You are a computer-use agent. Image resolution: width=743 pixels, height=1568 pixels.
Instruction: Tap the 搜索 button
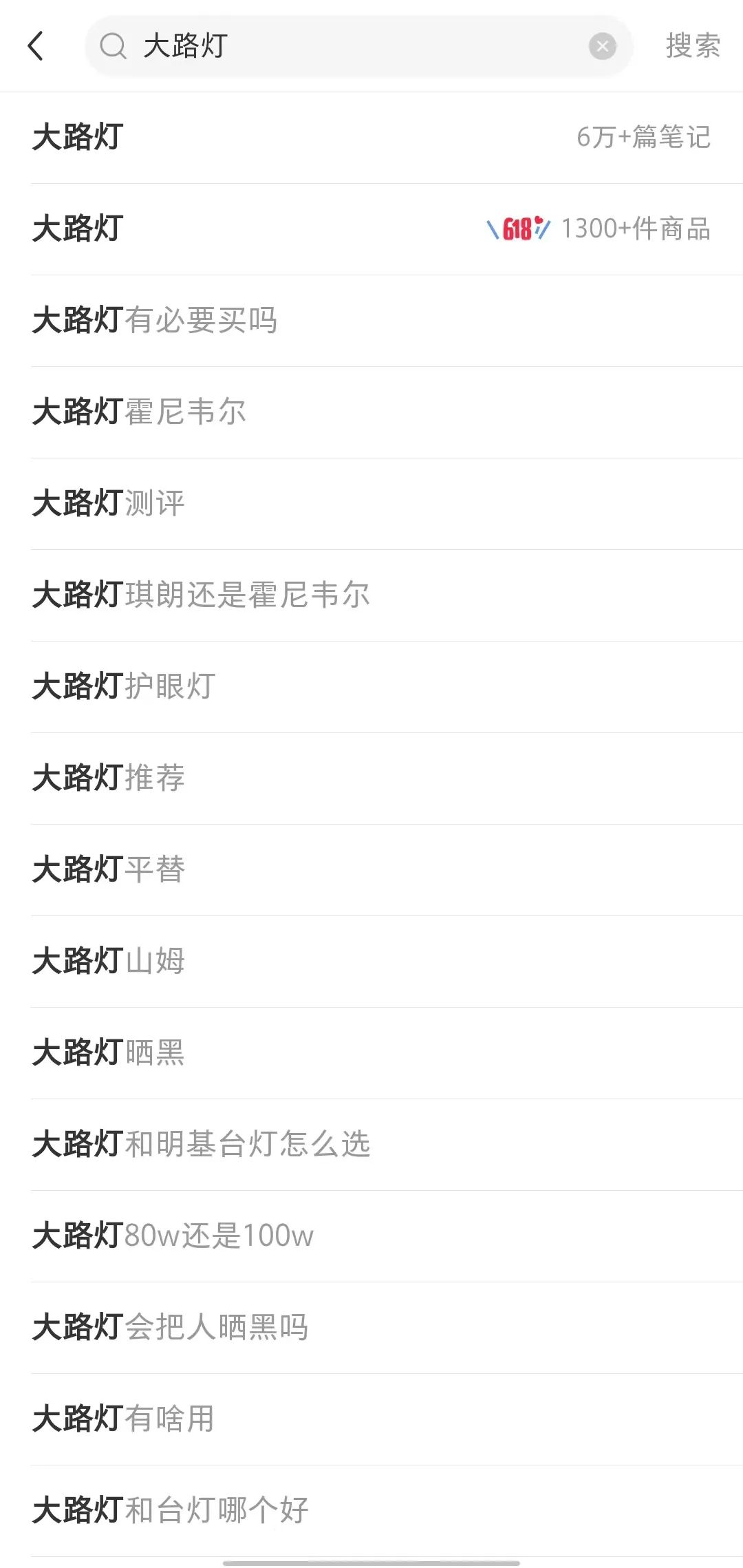pyautogui.click(x=693, y=46)
